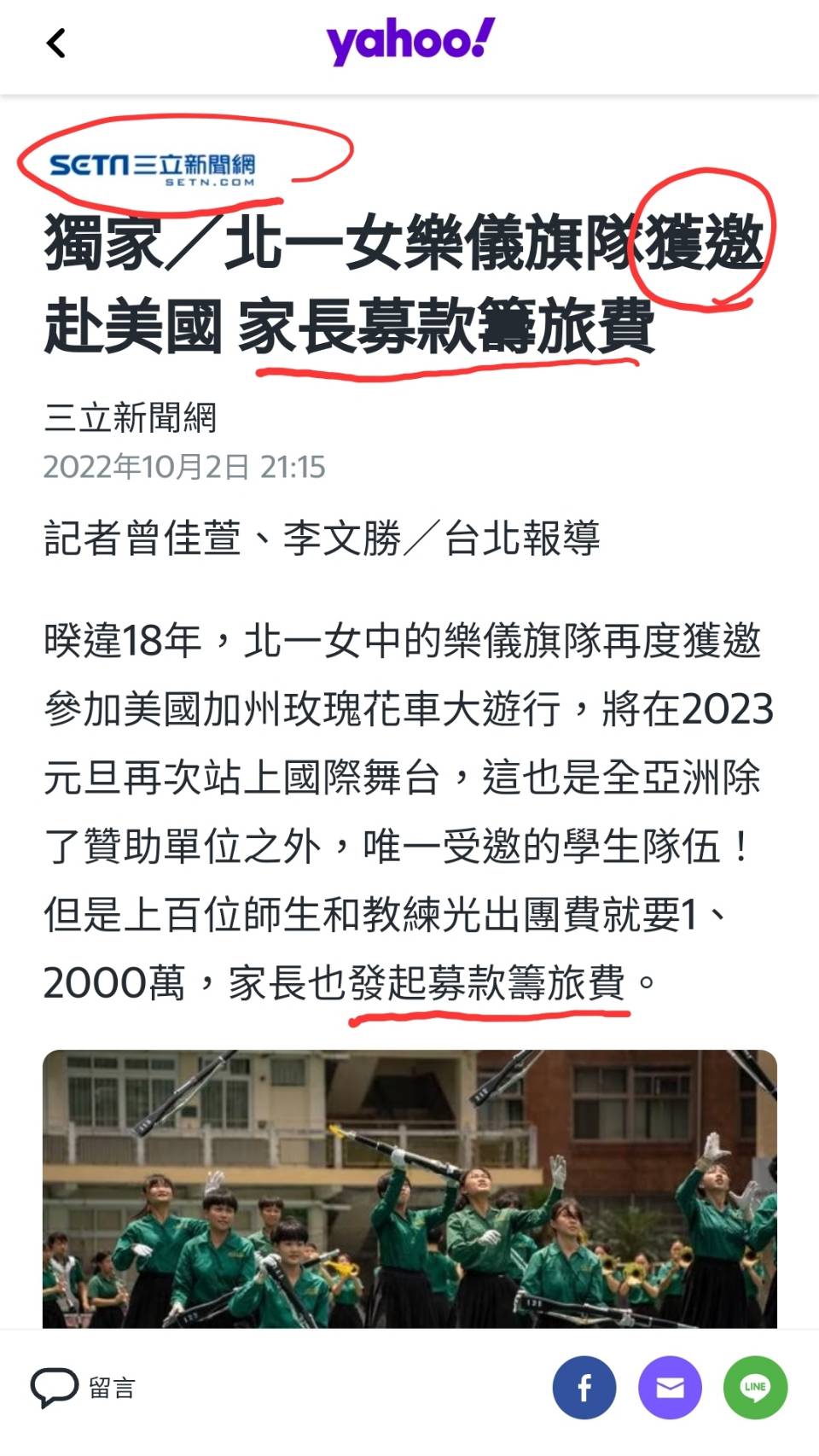Share the article on Facebook
The width and height of the screenshot is (819, 1456).
[584, 1388]
